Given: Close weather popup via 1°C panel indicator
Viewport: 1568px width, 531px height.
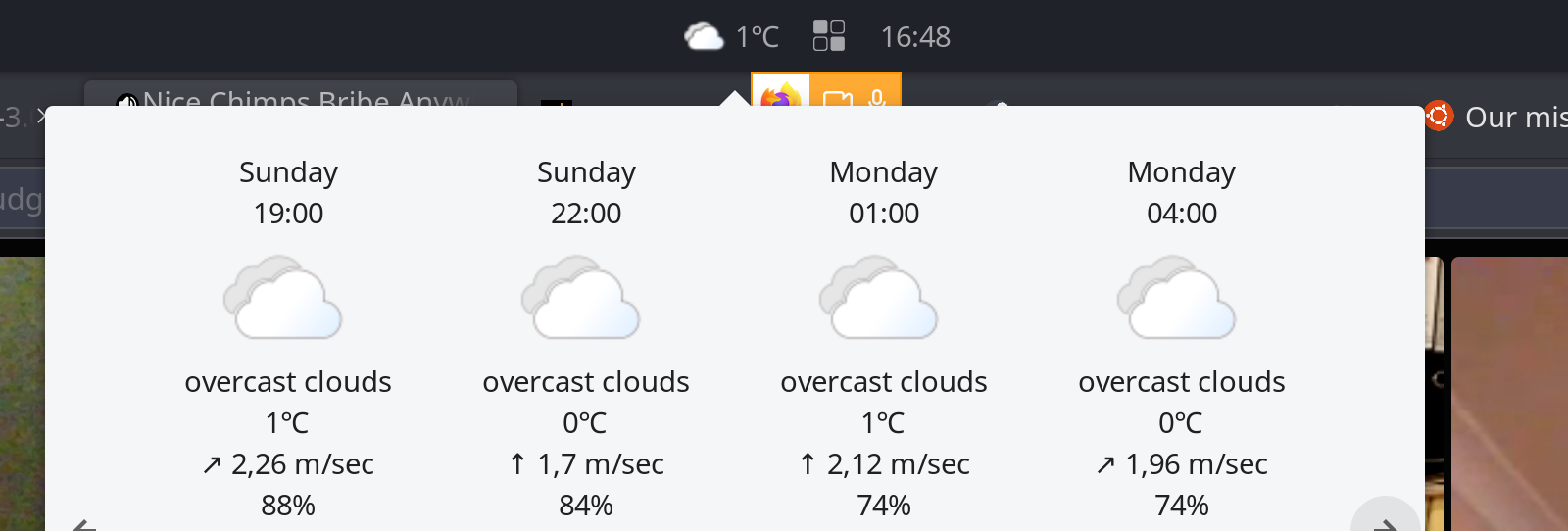Looking at the screenshot, I should click(x=731, y=37).
